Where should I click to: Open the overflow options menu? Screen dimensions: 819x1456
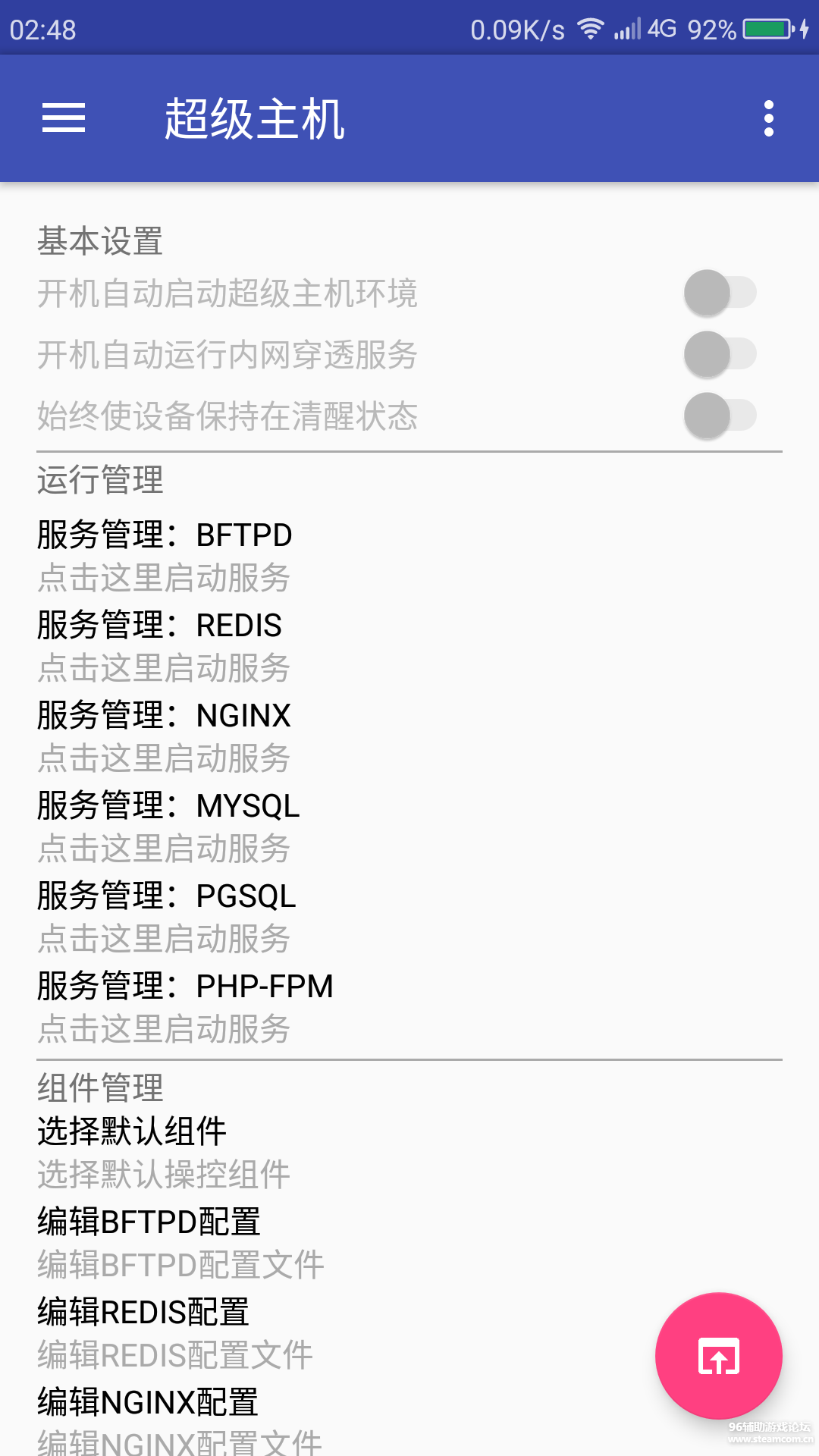(768, 119)
